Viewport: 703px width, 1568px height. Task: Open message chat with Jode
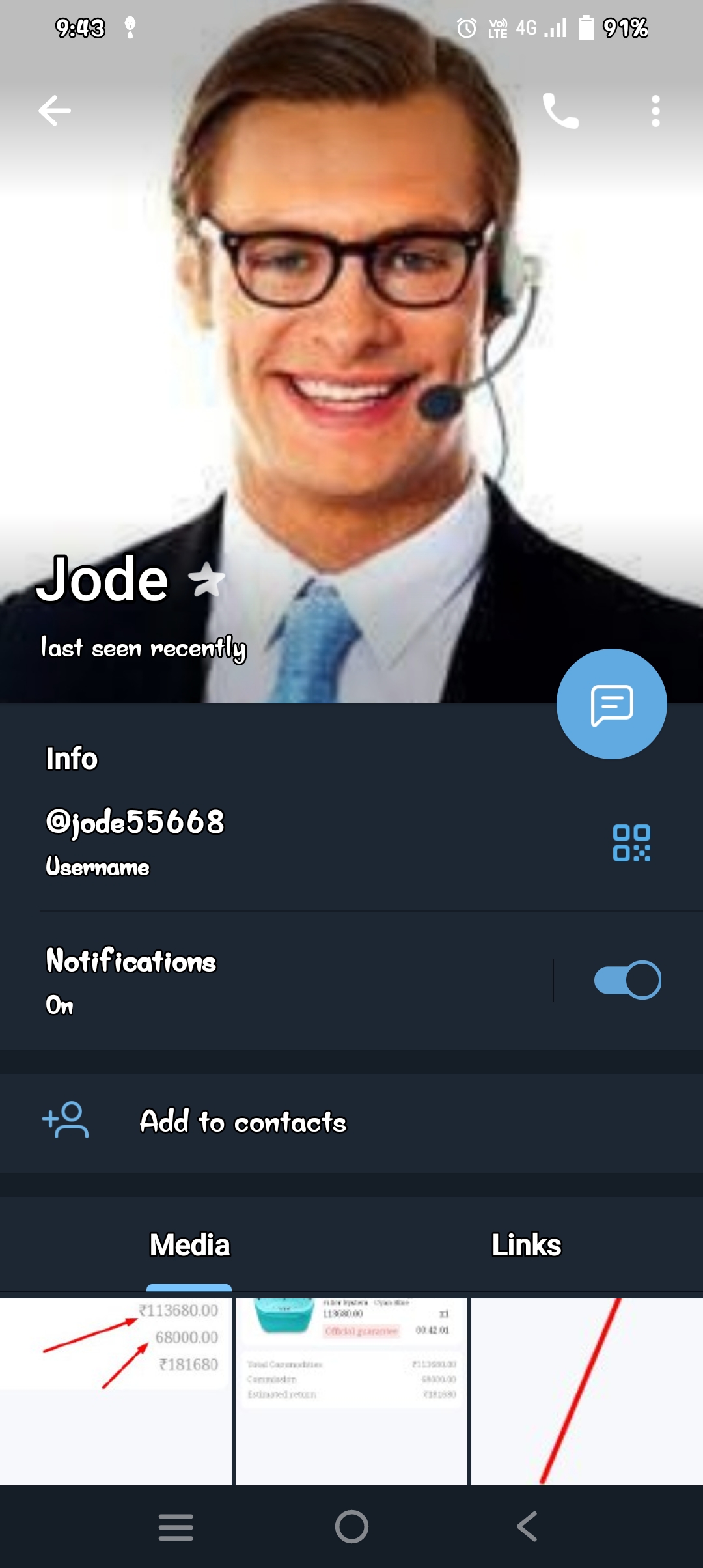[x=611, y=704]
